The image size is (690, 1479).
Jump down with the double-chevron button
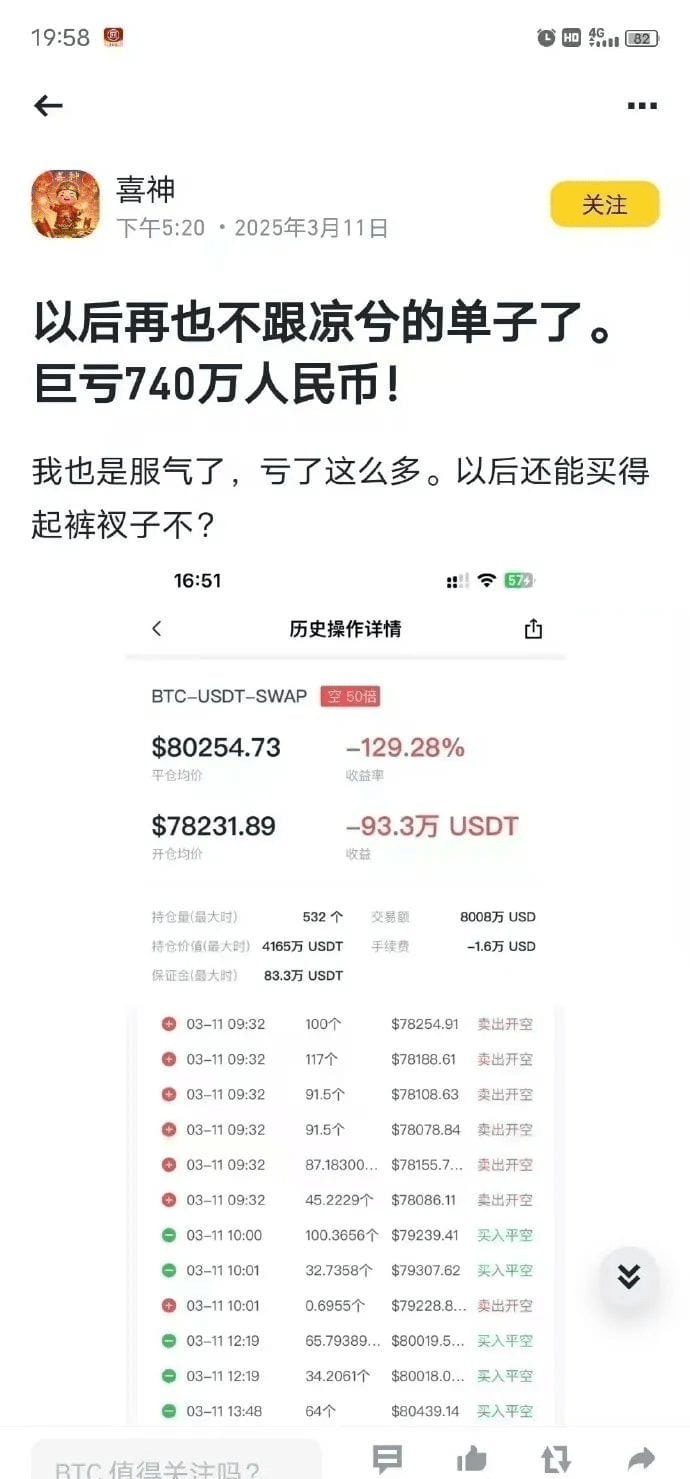629,1276
